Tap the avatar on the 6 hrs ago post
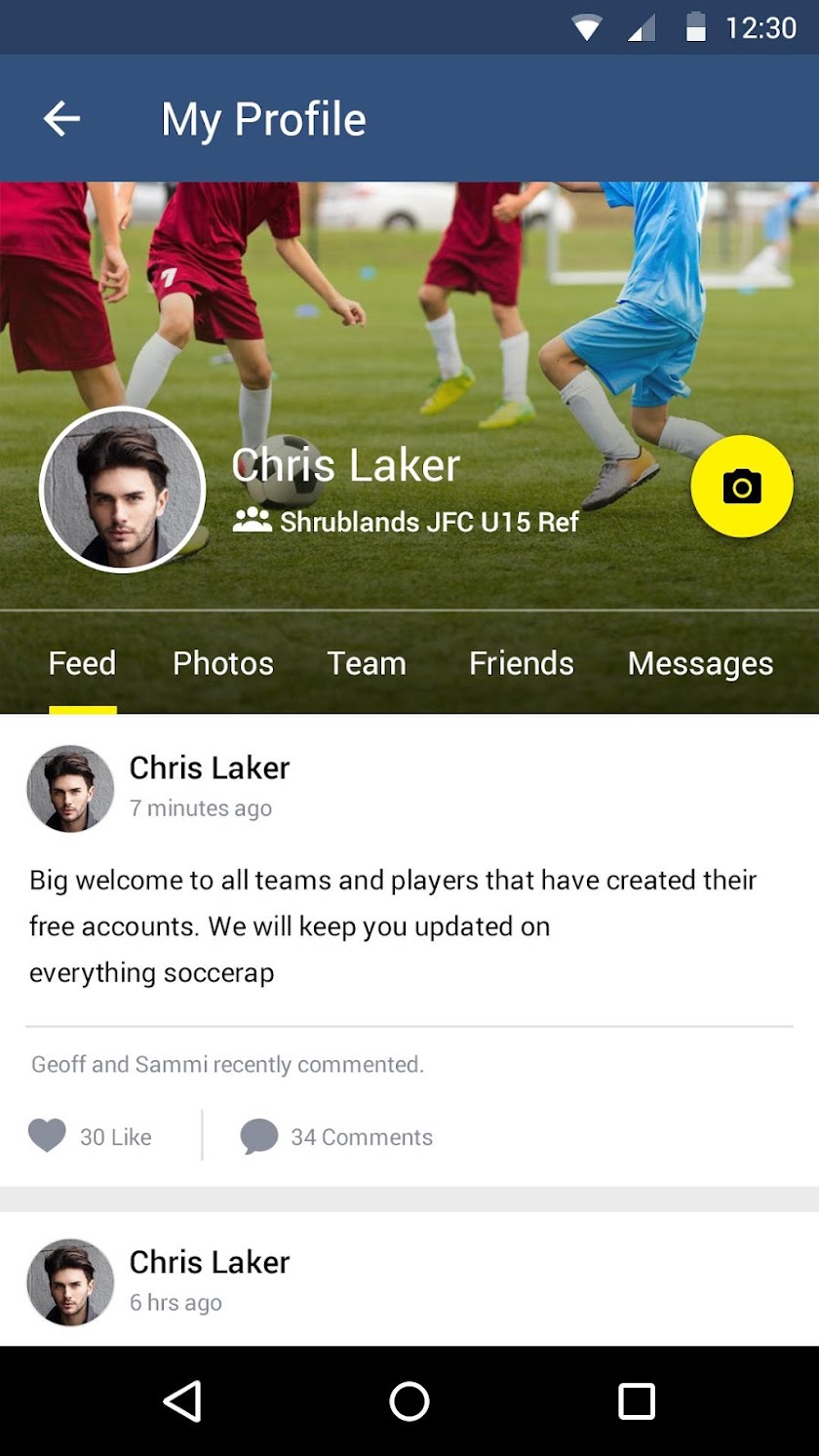The width and height of the screenshot is (819, 1456). pyautogui.click(x=70, y=1281)
